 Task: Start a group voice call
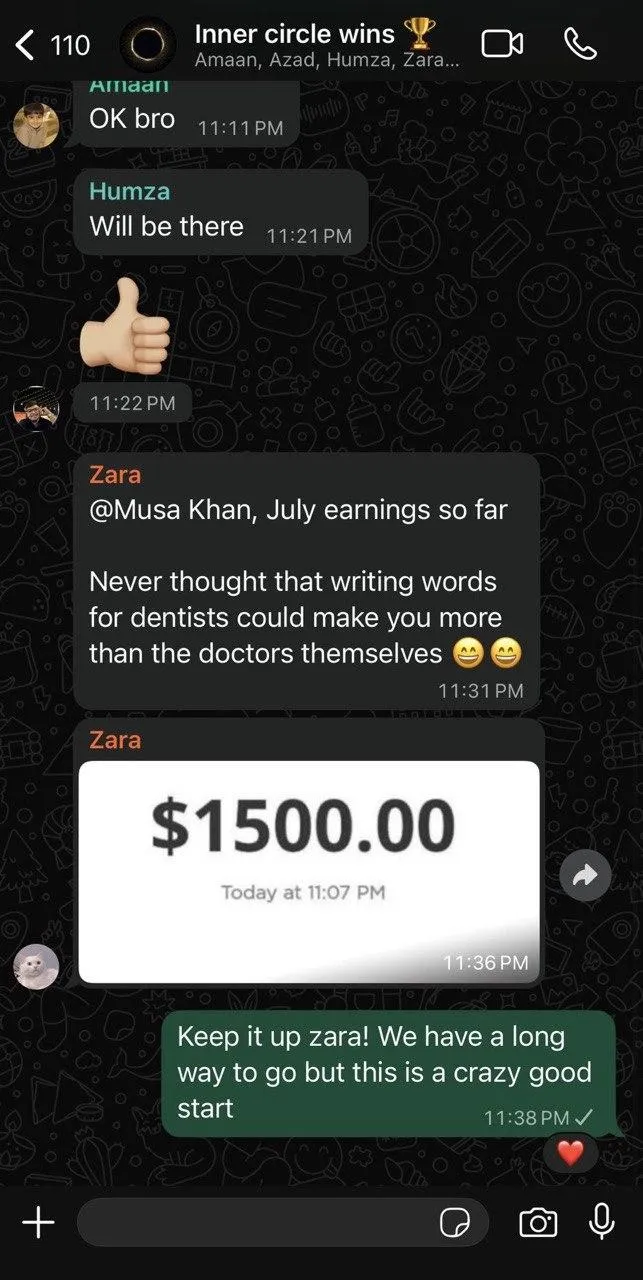(581, 45)
